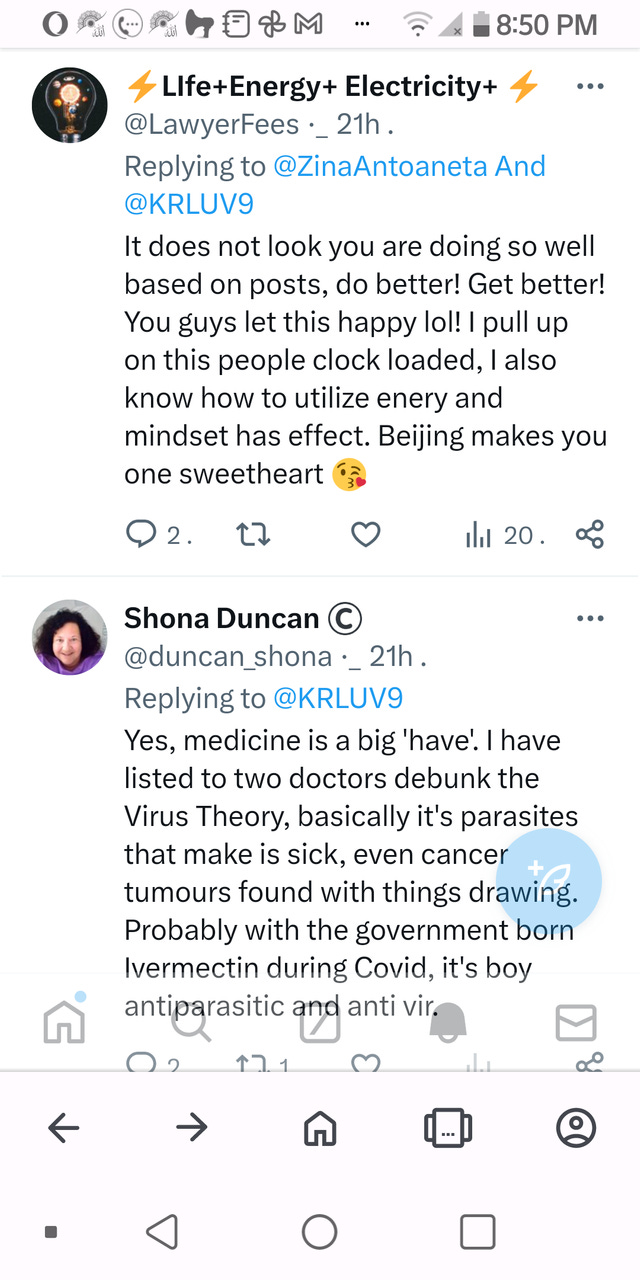Viewport: 640px width, 1280px height.
Task: Share the LawyerFees post
Action: pyautogui.click(x=590, y=535)
